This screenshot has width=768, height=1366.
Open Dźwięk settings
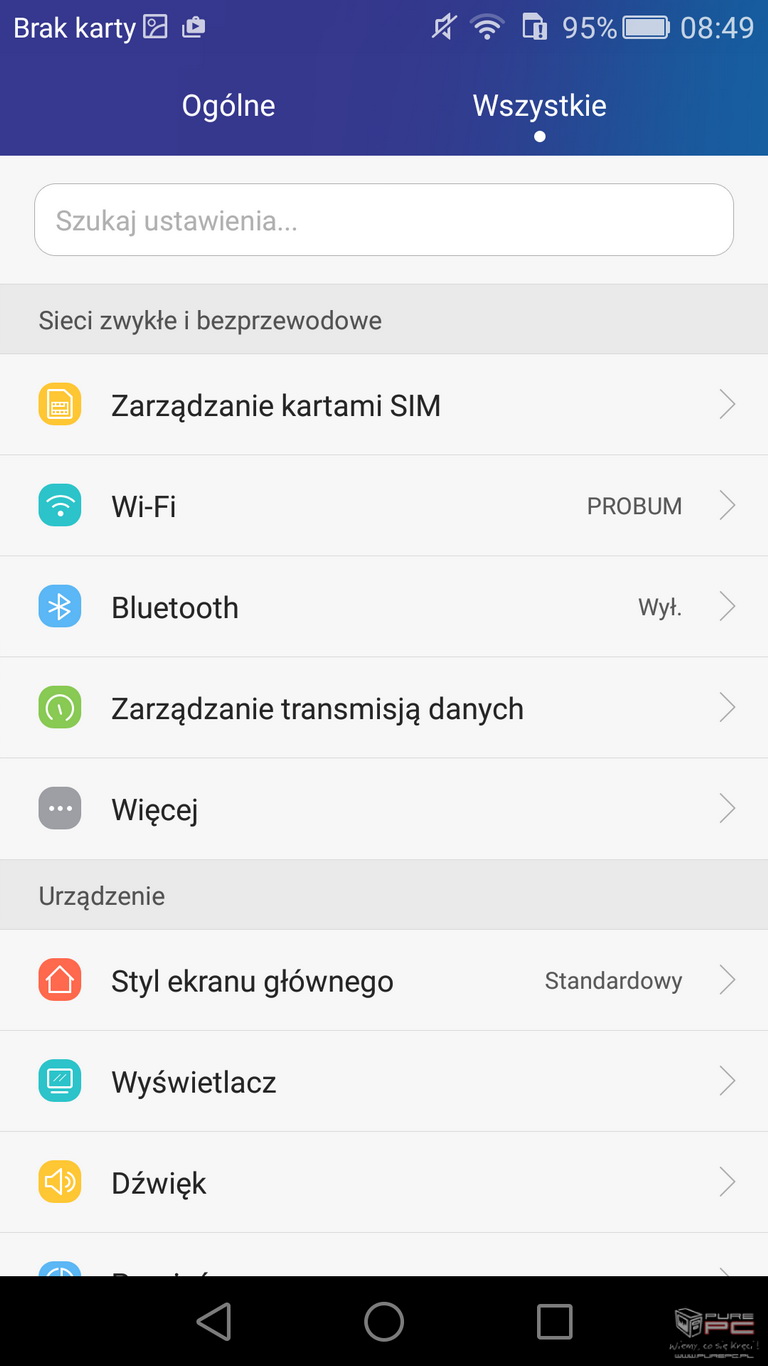384,1183
